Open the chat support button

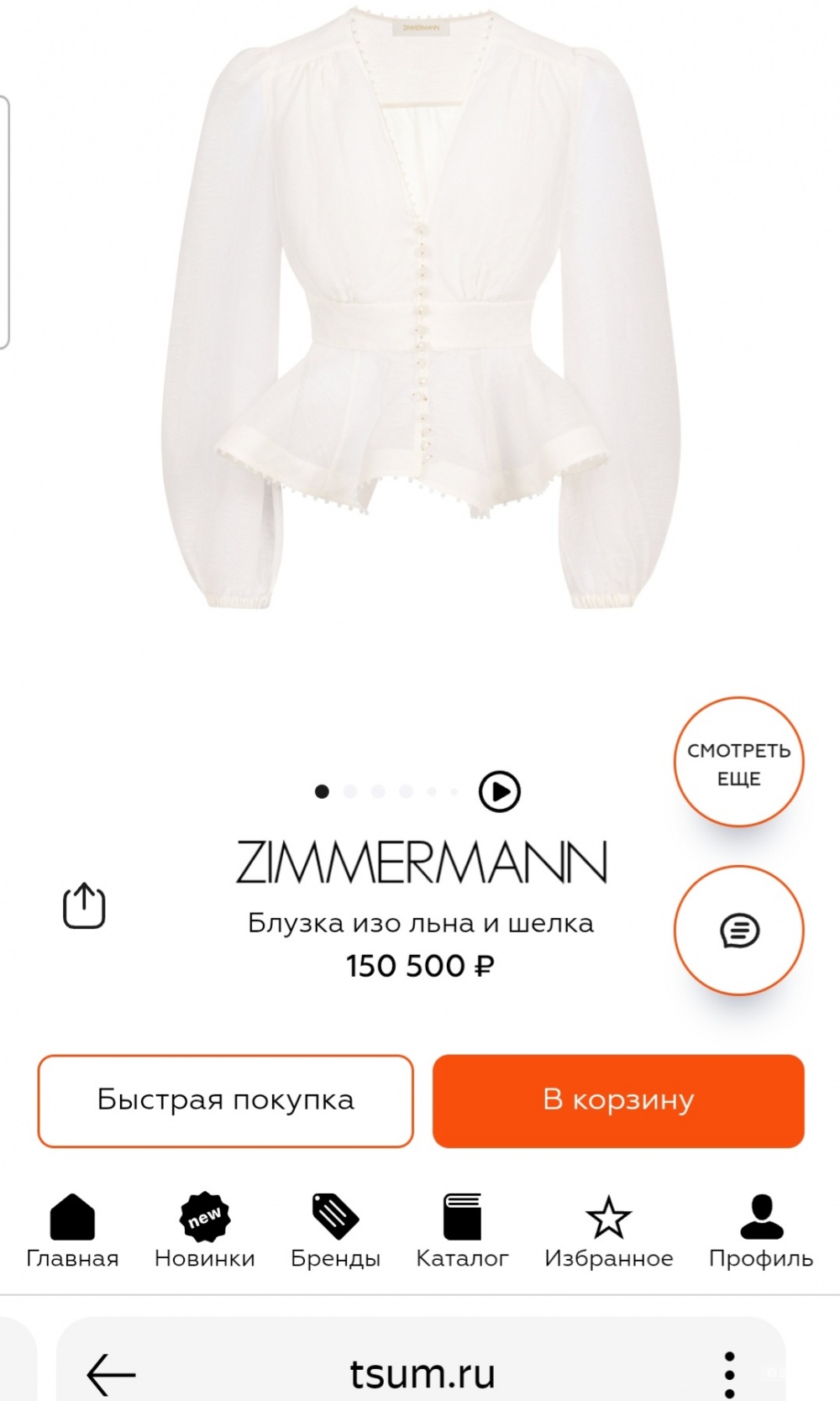[738, 931]
